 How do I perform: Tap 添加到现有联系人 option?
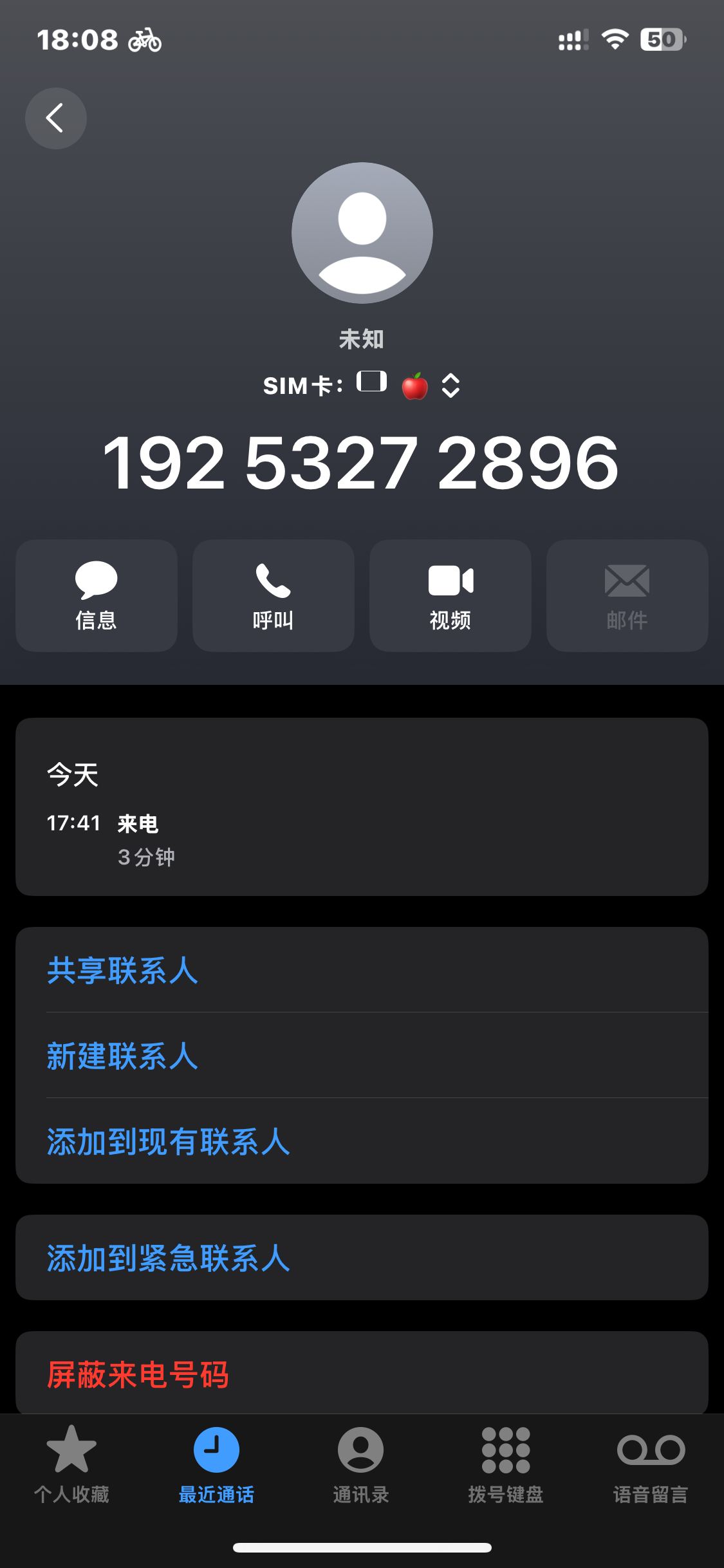pos(169,1141)
